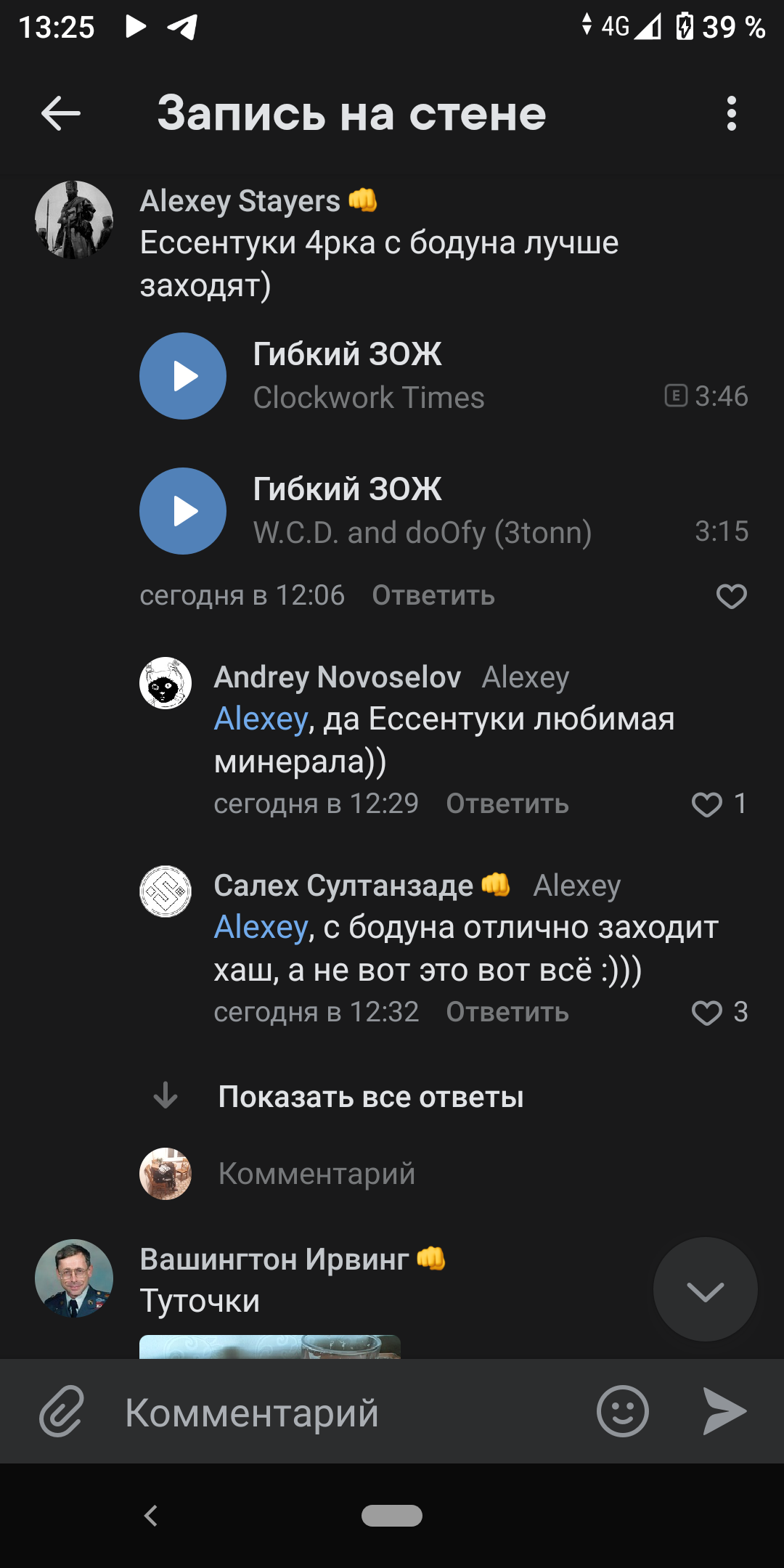The image size is (784, 1568).
Task: Attach a file with the paperclip icon
Action: (x=62, y=1411)
